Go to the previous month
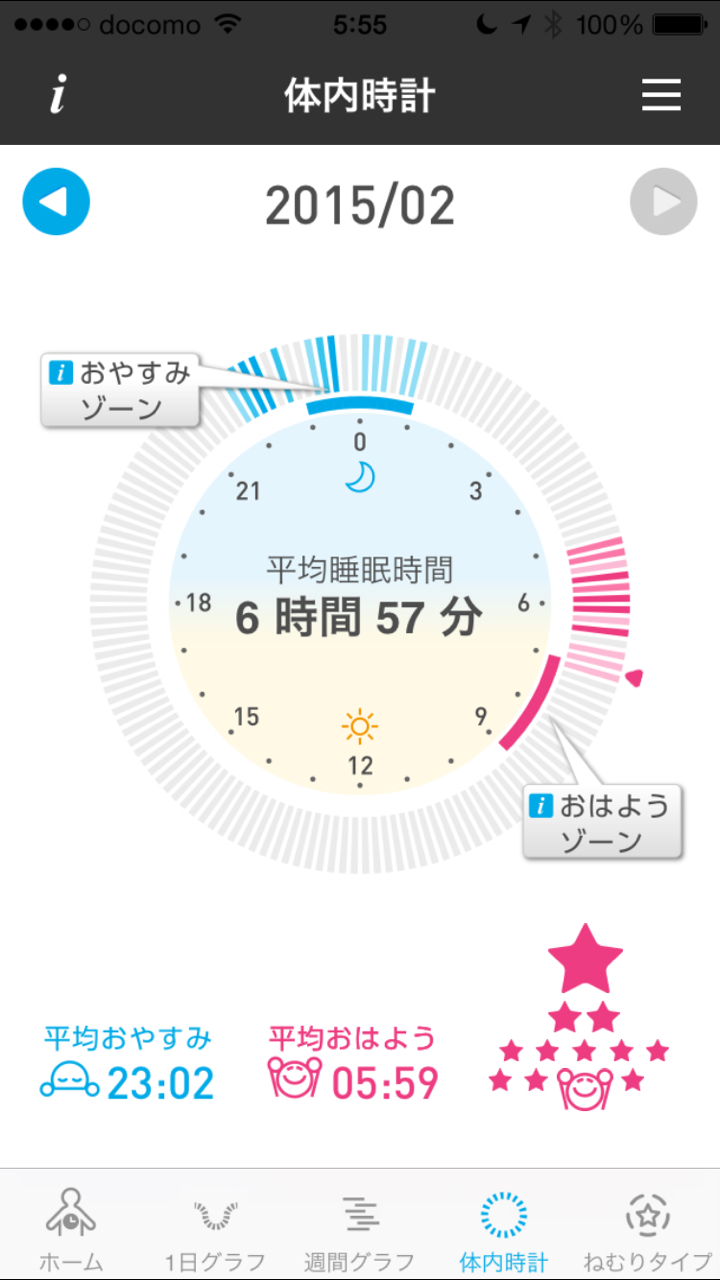Viewport: 720px width, 1280px height. [56, 202]
